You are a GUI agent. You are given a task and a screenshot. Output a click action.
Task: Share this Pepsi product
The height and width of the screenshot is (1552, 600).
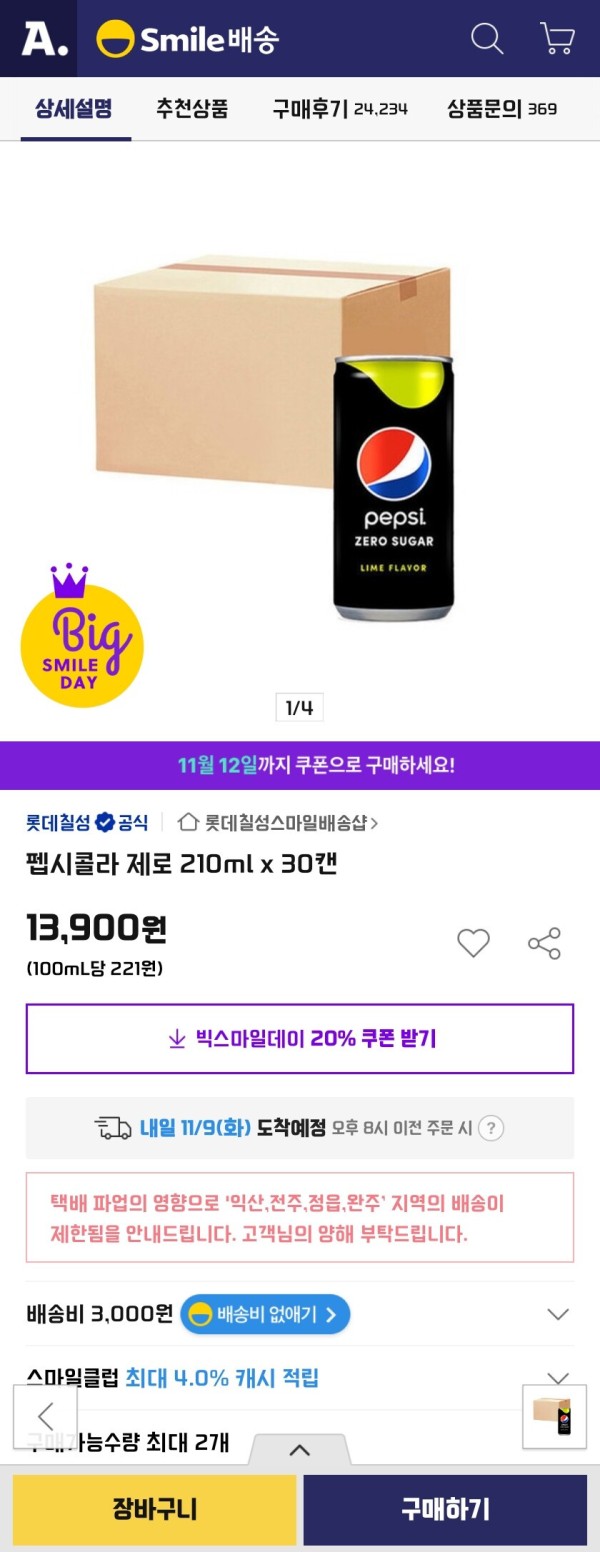[x=544, y=943]
